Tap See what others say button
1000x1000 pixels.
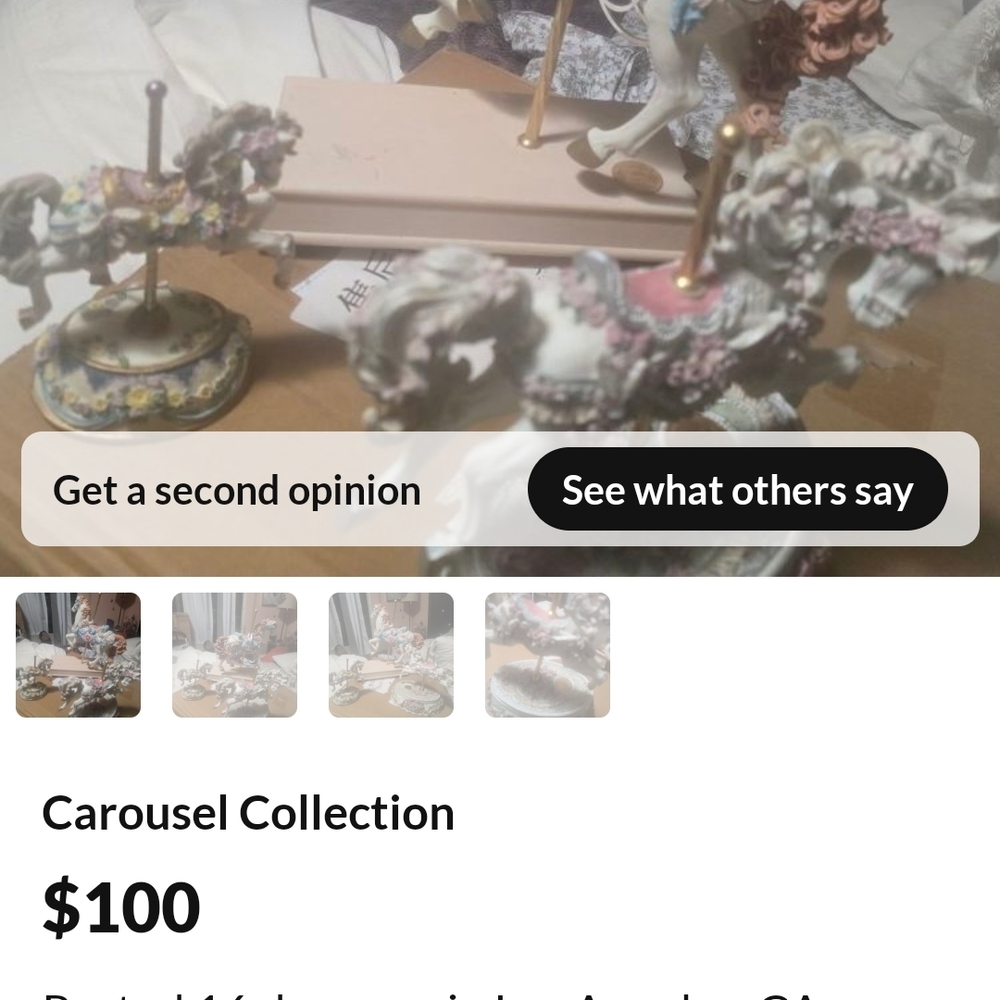click(737, 490)
